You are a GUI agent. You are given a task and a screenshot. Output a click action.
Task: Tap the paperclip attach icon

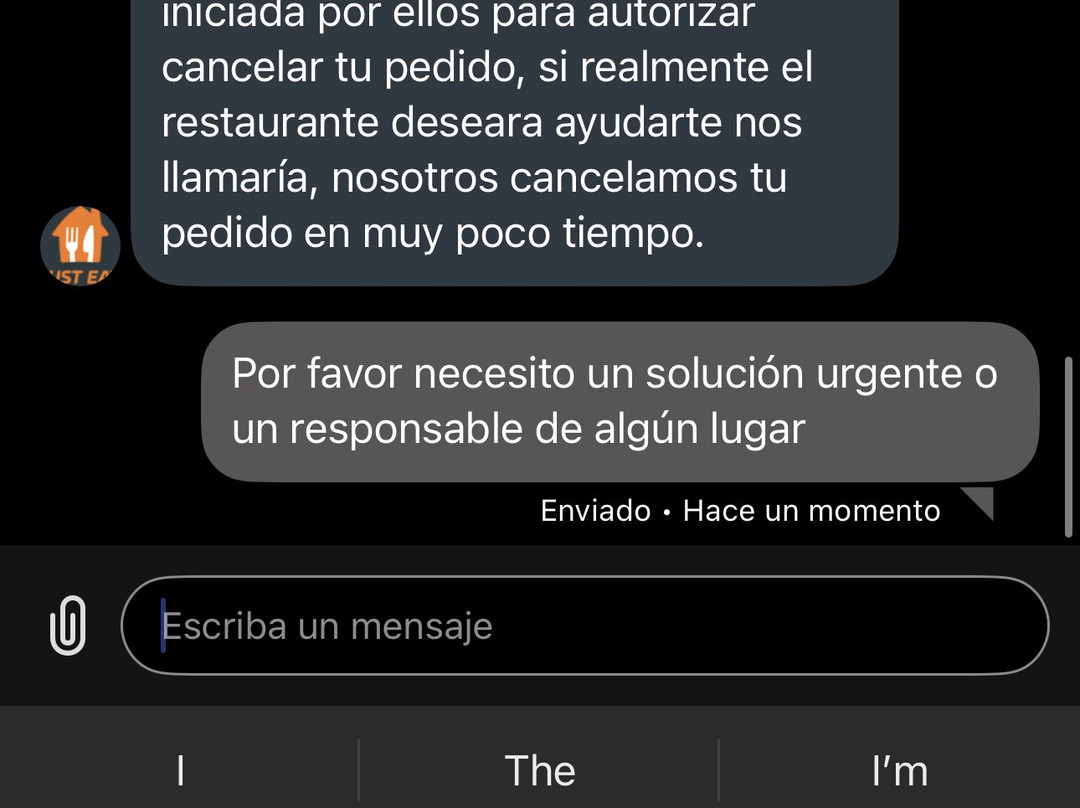tap(68, 625)
